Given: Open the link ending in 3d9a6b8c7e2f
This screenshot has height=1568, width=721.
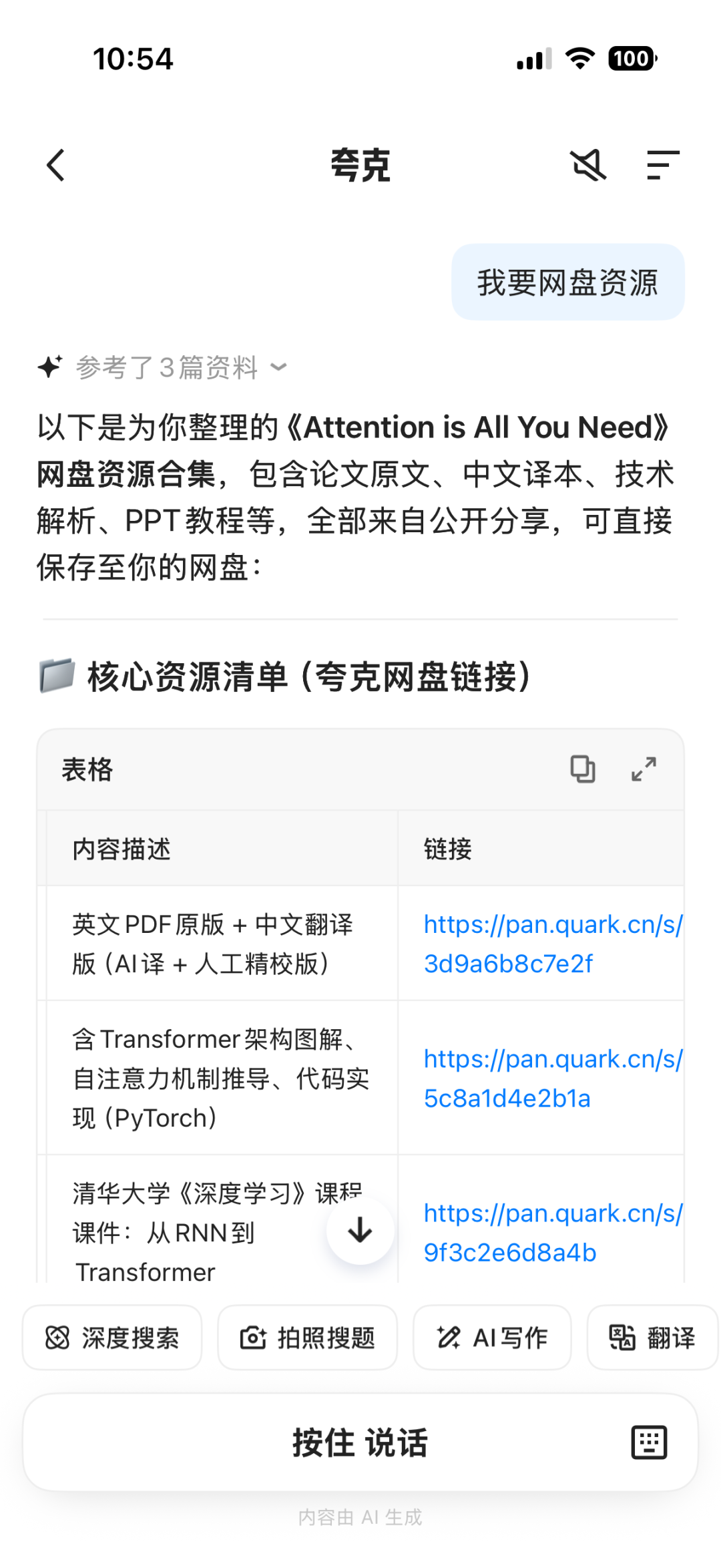Looking at the screenshot, I should 553,944.
